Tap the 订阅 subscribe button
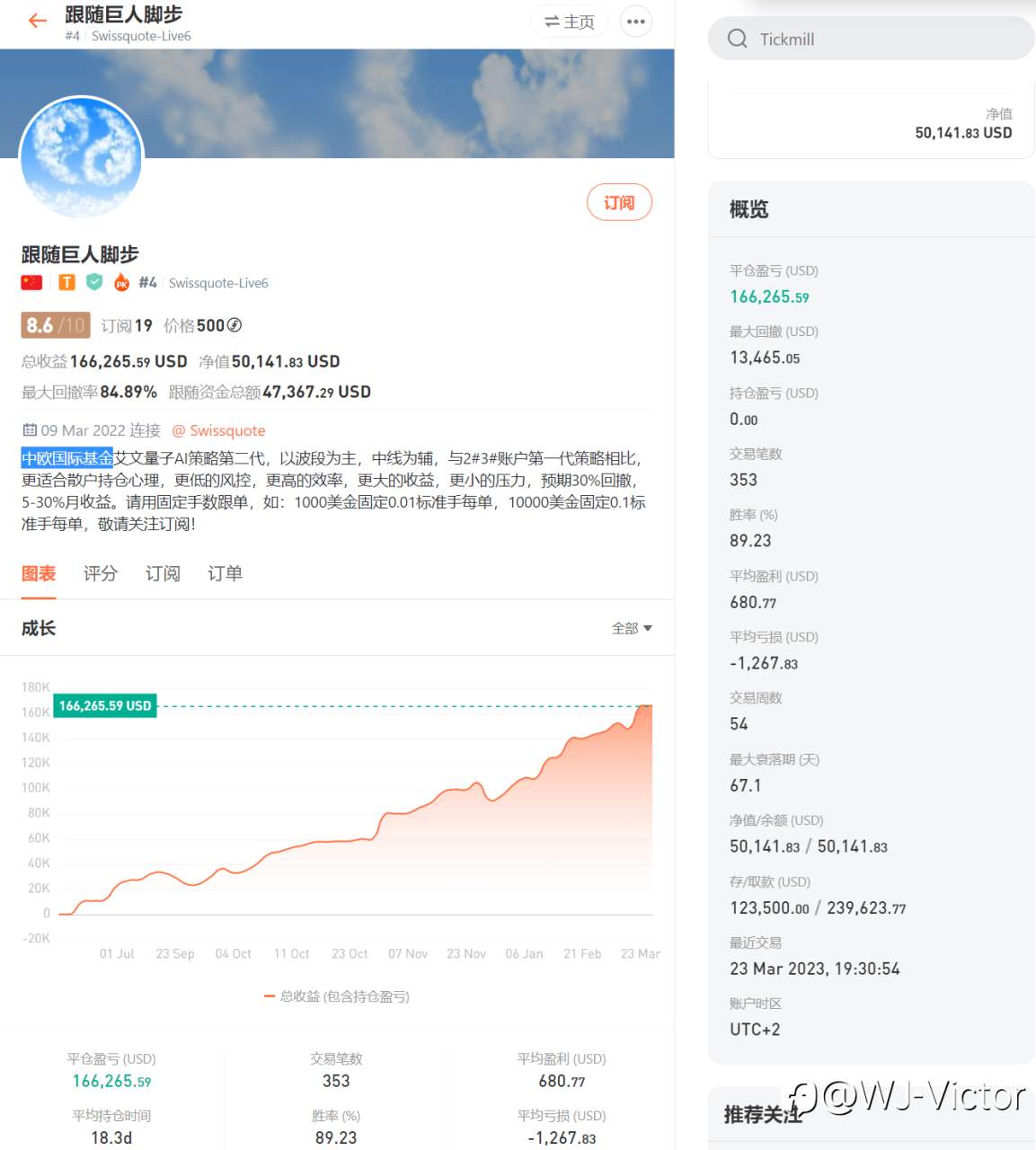1036x1150 pixels. [619, 202]
